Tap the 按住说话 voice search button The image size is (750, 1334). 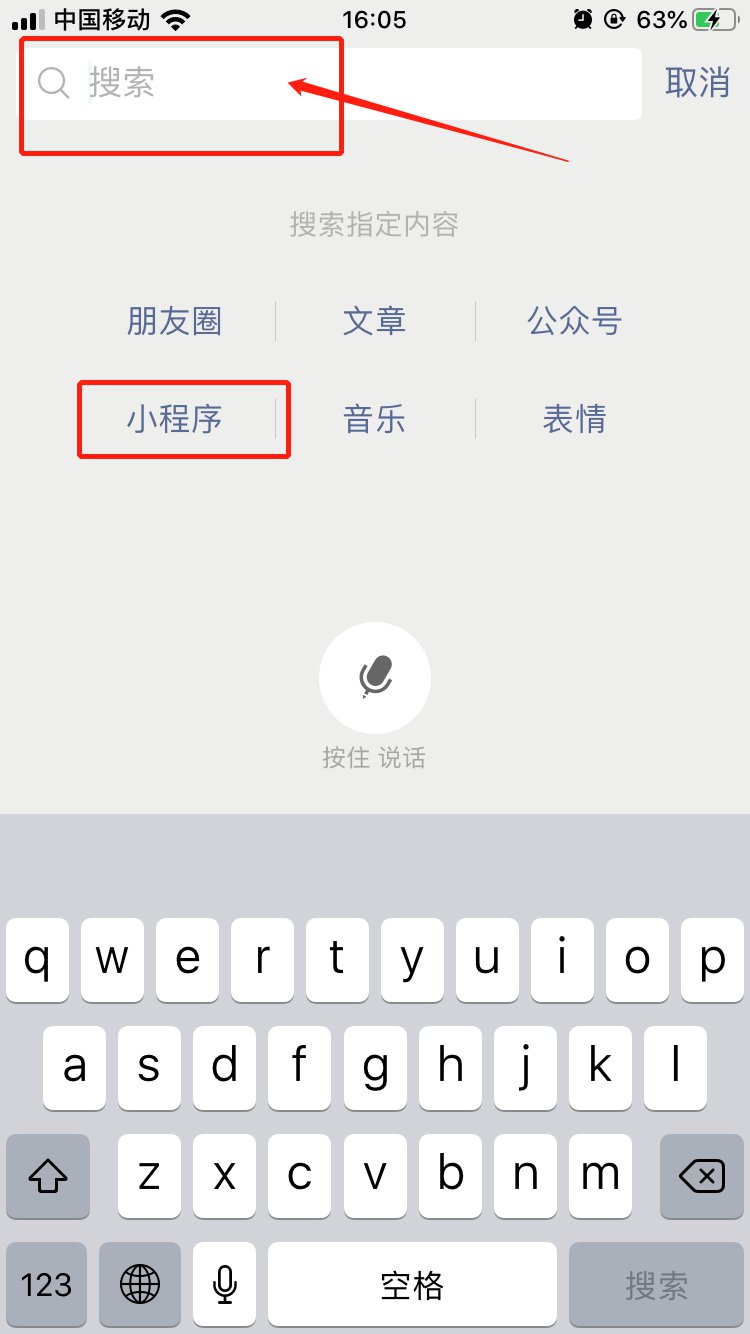[374, 678]
